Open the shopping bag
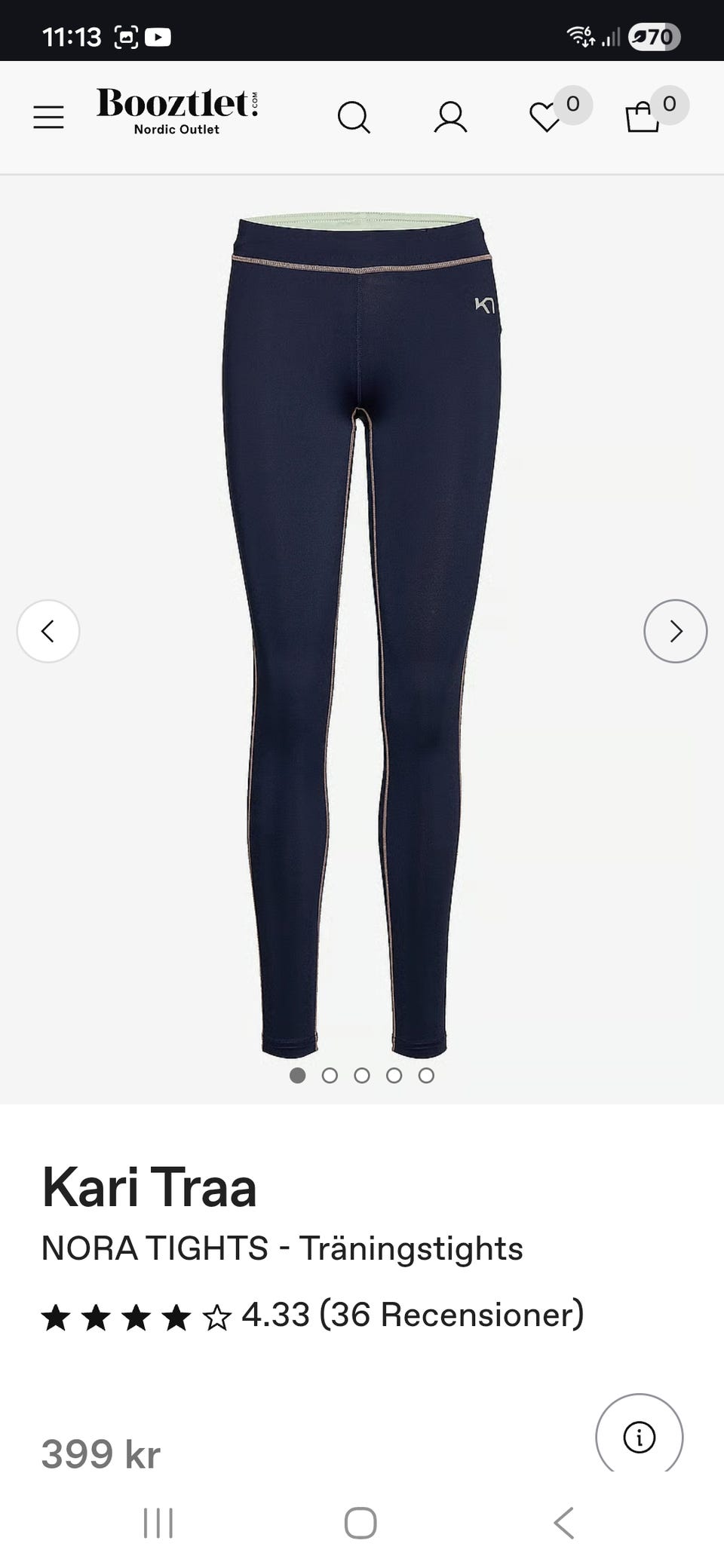This screenshot has width=724, height=1568. (642, 118)
